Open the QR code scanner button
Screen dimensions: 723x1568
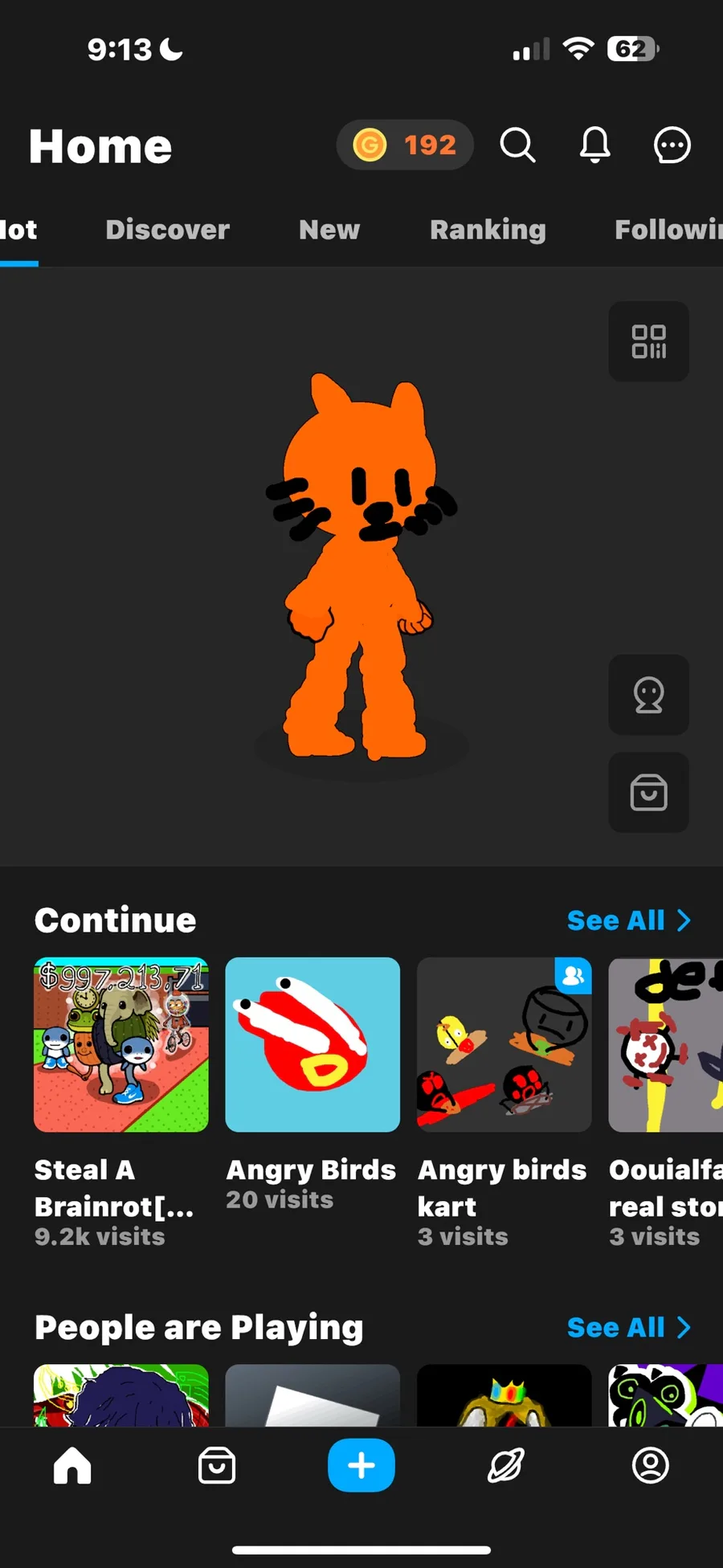click(x=649, y=341)
